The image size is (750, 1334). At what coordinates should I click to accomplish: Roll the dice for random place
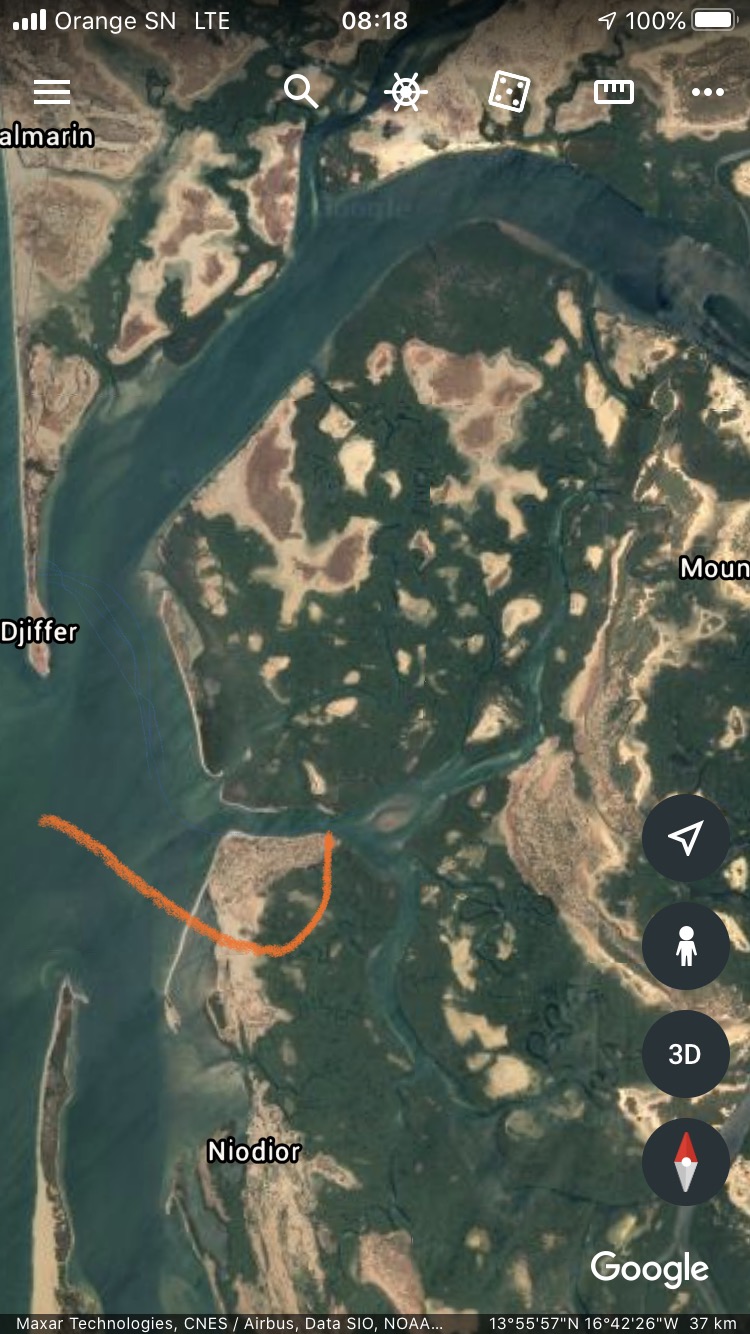click(x=509, y=92)
